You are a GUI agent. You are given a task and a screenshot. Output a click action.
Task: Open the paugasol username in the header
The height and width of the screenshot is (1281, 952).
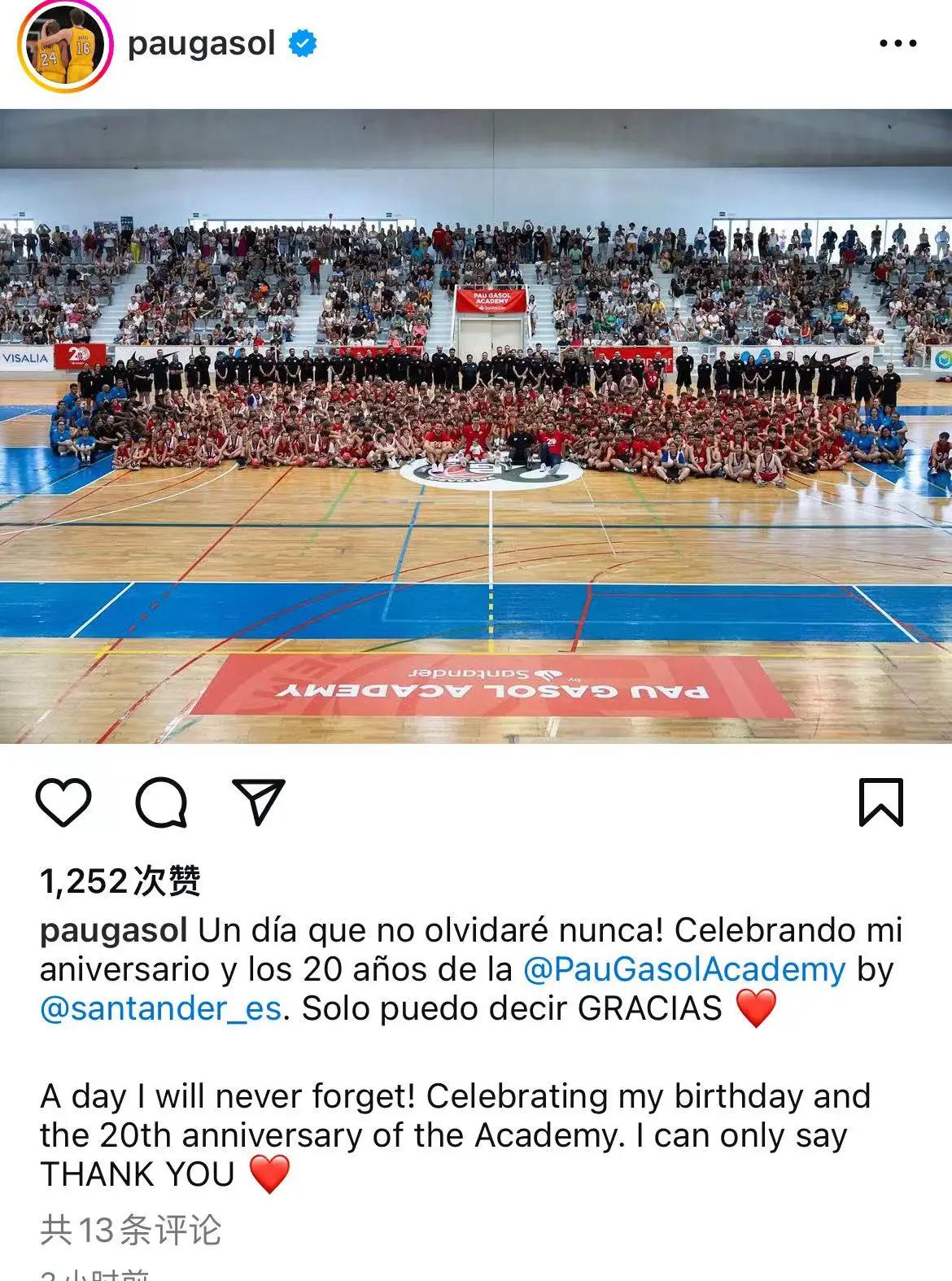[201, 43]
